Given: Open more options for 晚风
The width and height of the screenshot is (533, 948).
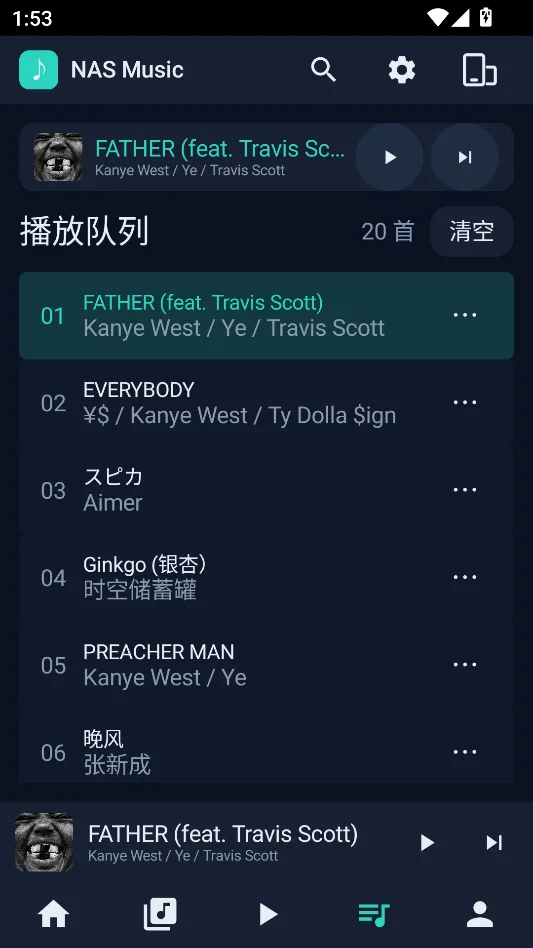Looking at the screenshot, I should pos(465,752).
